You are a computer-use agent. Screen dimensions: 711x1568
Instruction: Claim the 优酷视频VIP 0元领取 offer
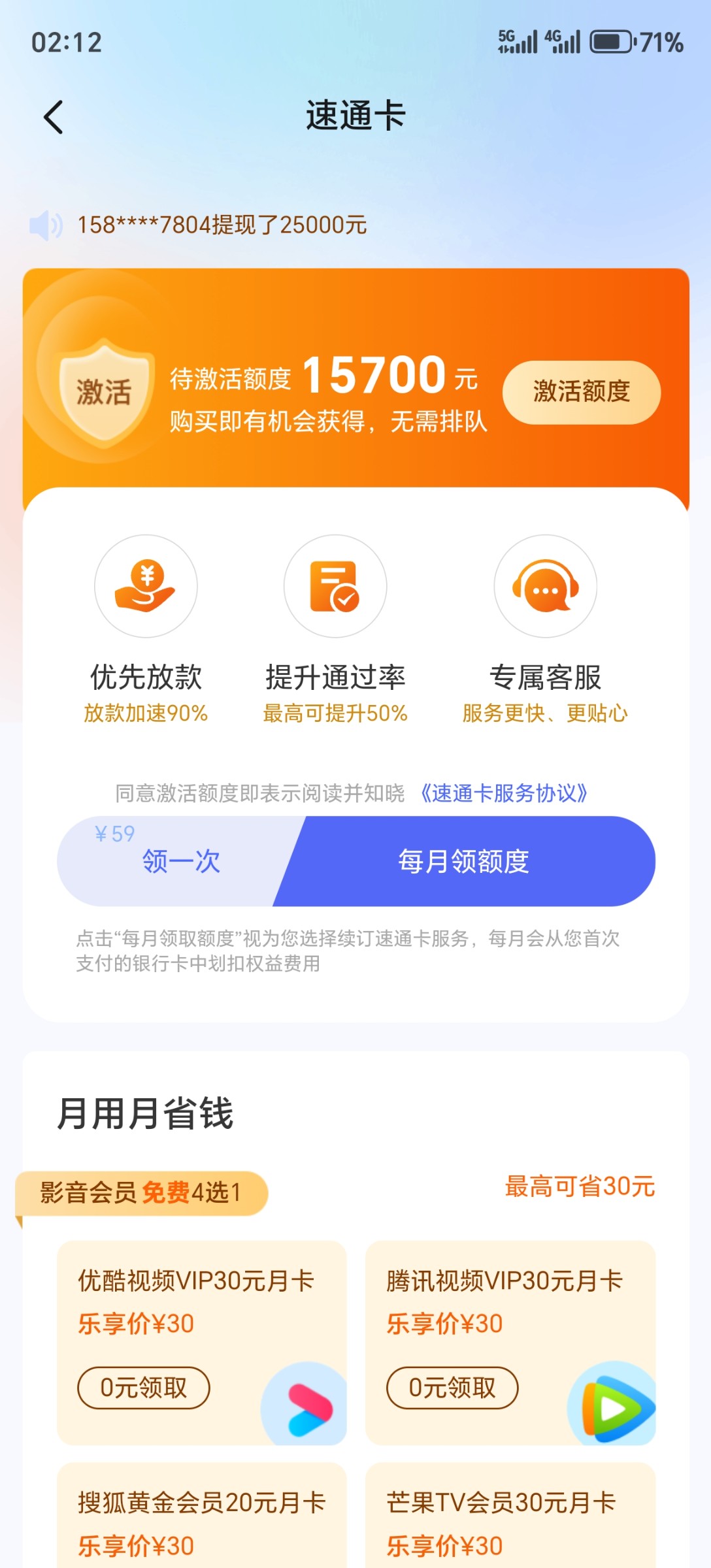coord(144,1388)
